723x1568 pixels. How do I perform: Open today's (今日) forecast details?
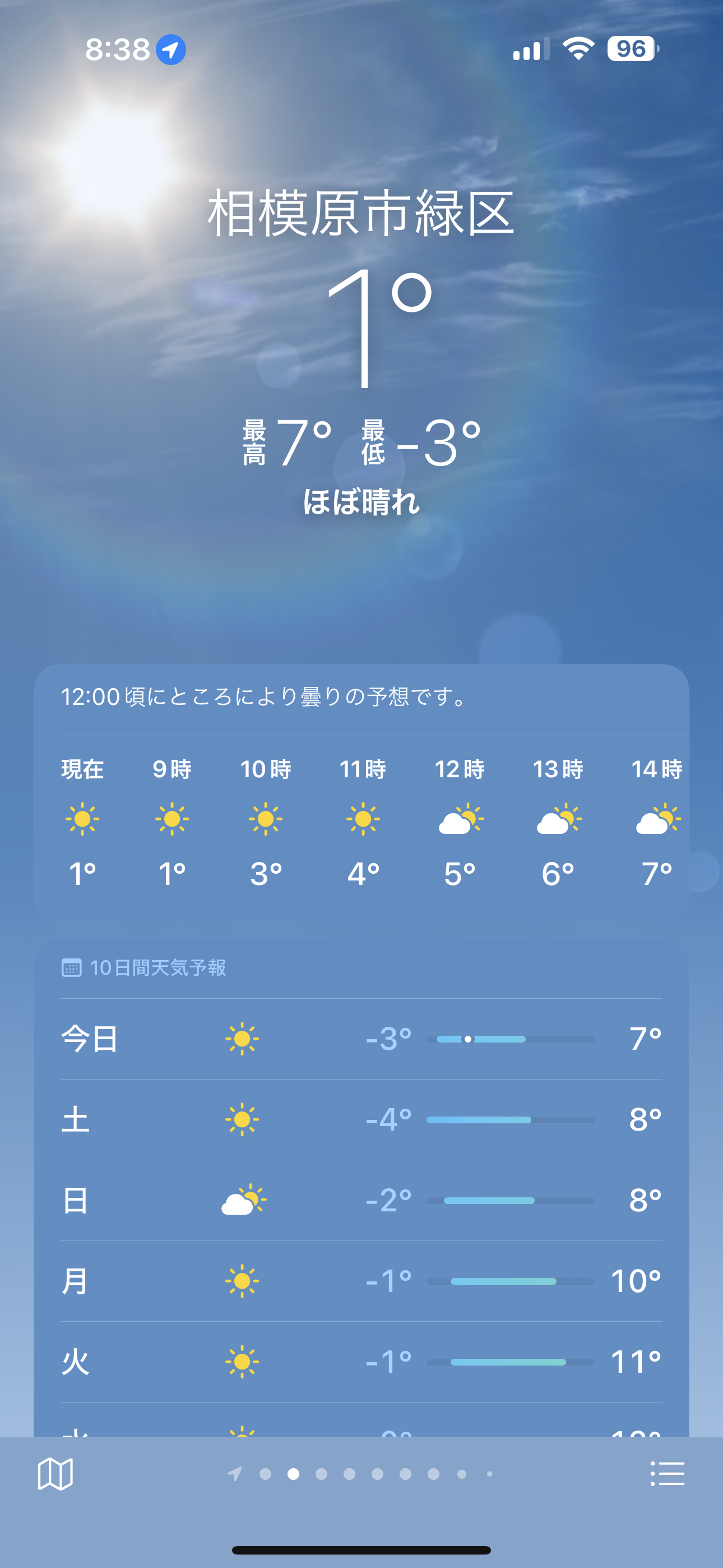tap(361, 1039)
